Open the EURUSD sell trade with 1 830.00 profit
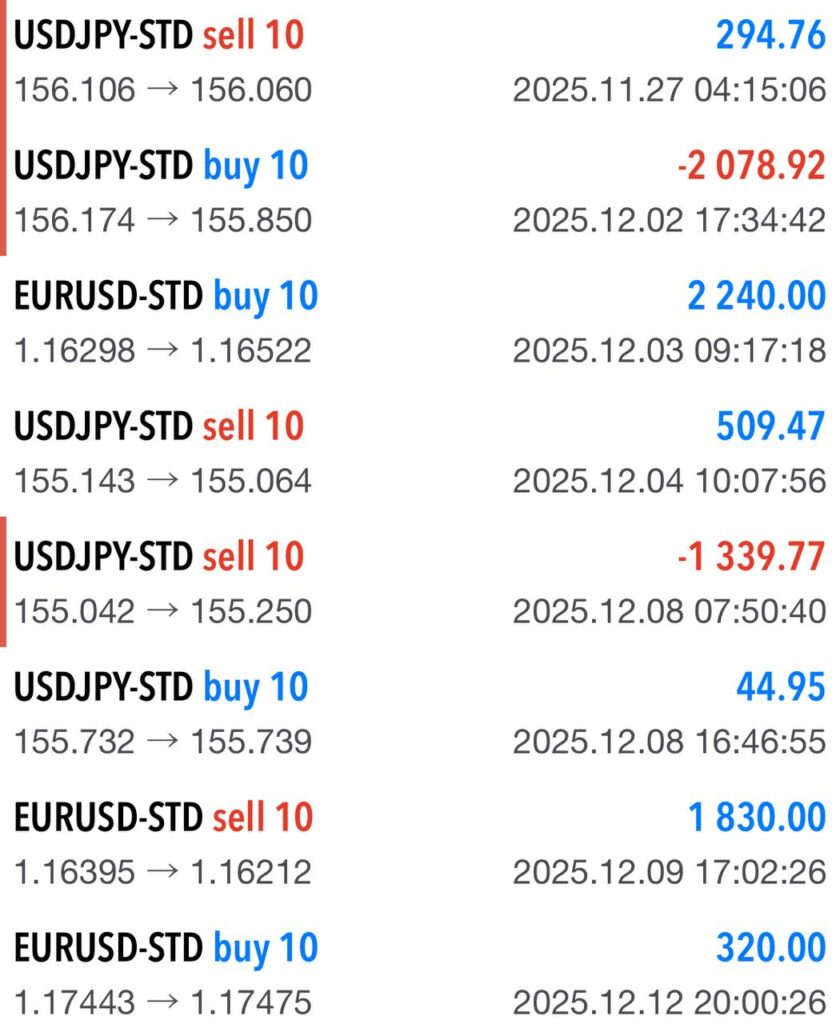Image resolution: width=840 pixels, height=1024 pixels. pos(420,842)
